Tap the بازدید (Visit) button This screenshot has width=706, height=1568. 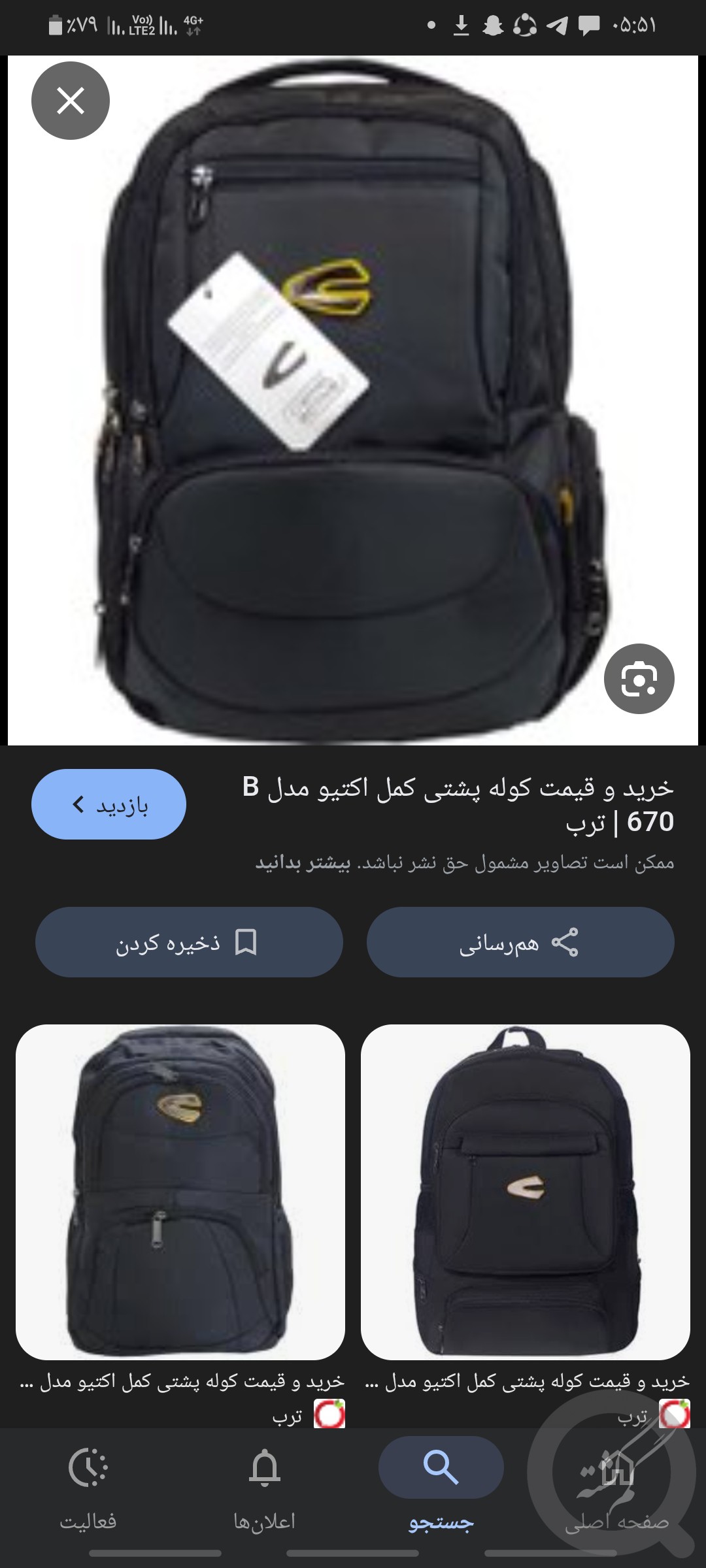pos(109,804)
